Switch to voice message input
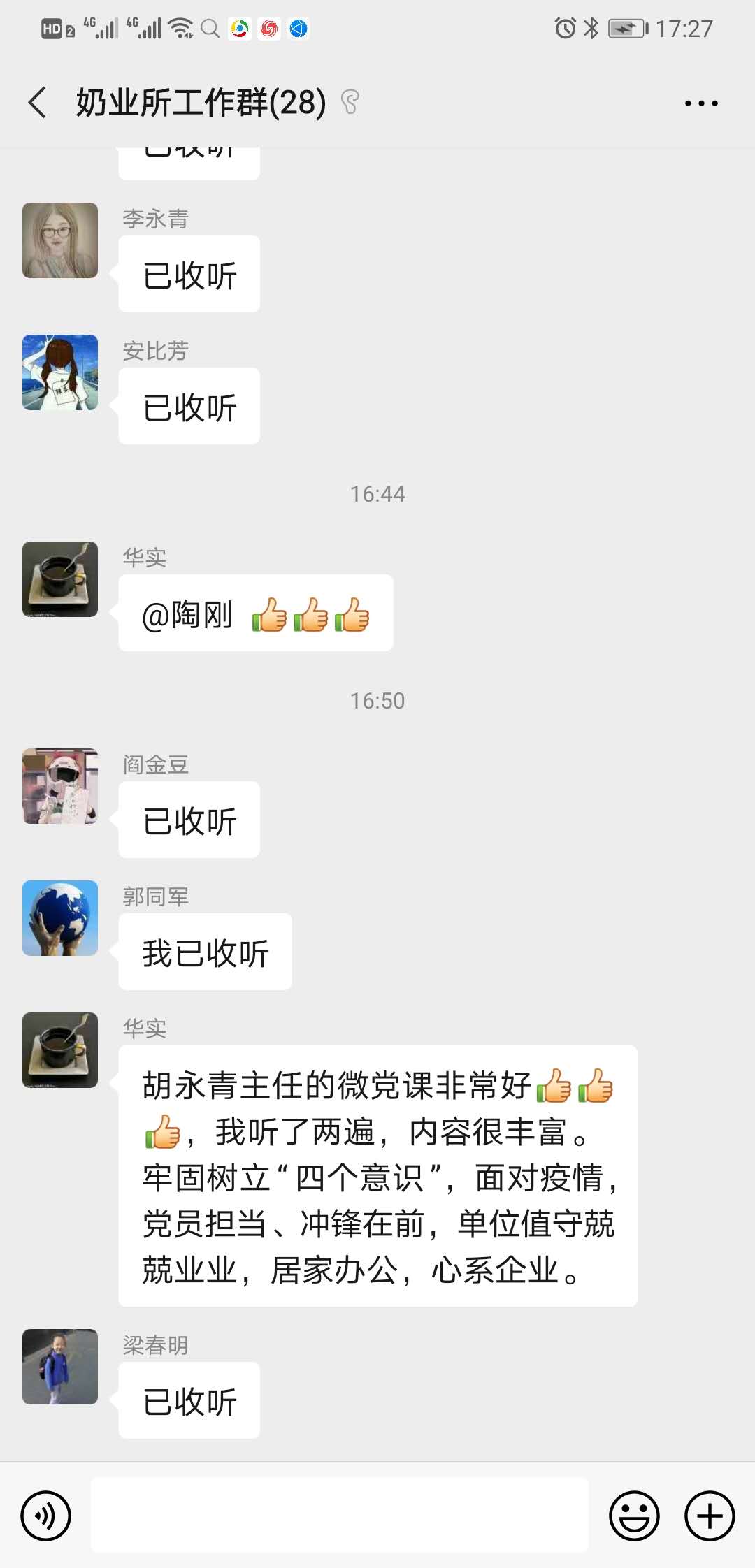755x1568 pixels. click(x=46, y=1516)
